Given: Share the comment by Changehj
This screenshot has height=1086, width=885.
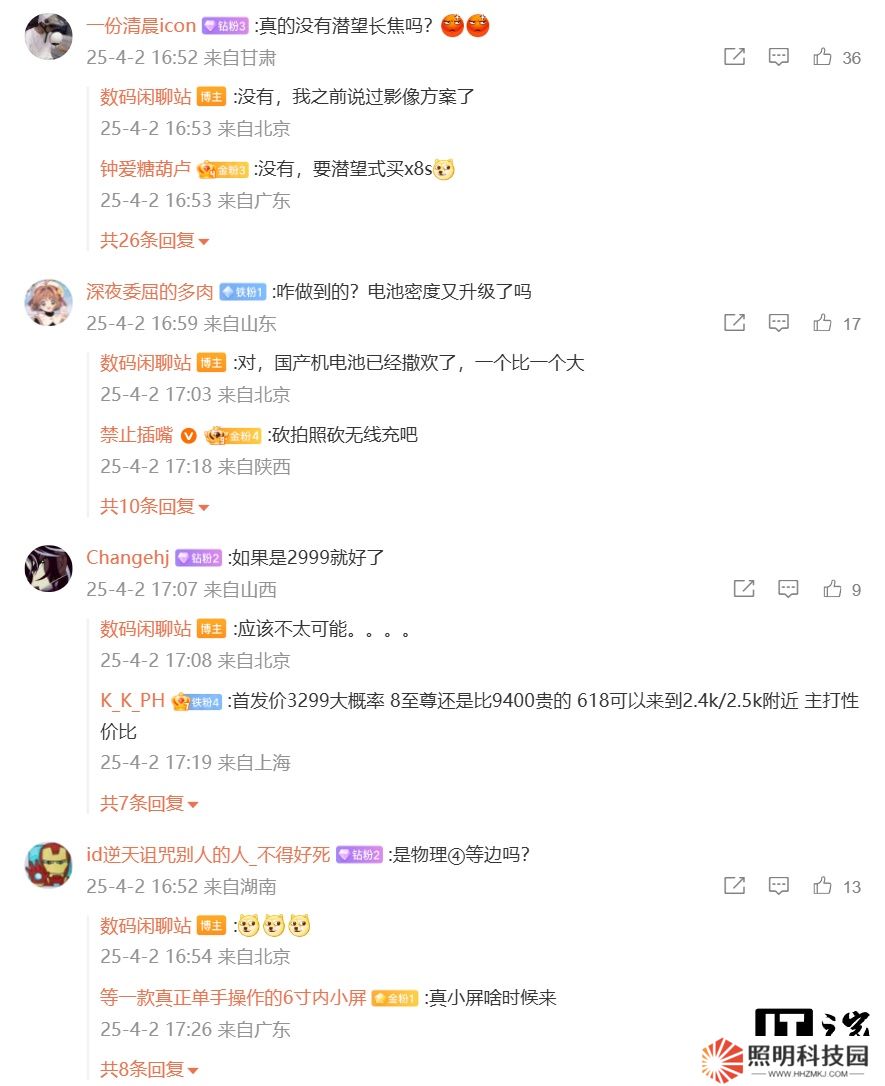Looking at the screenshot, I should coord(744,589).
